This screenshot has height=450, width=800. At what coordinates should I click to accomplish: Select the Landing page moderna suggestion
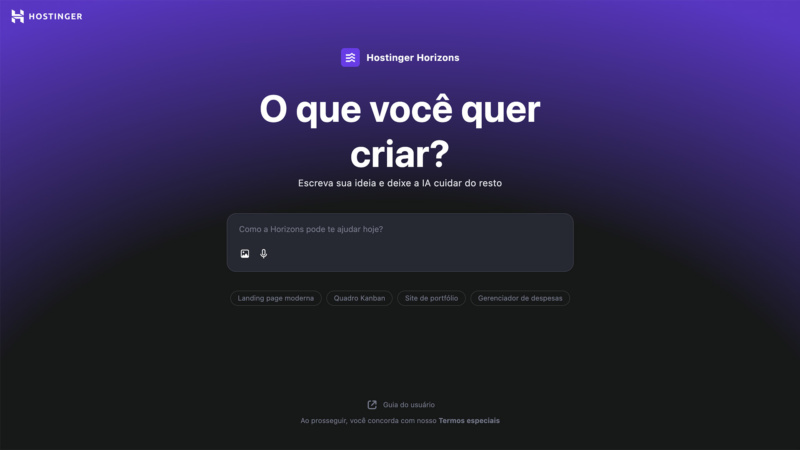[276, 298]
